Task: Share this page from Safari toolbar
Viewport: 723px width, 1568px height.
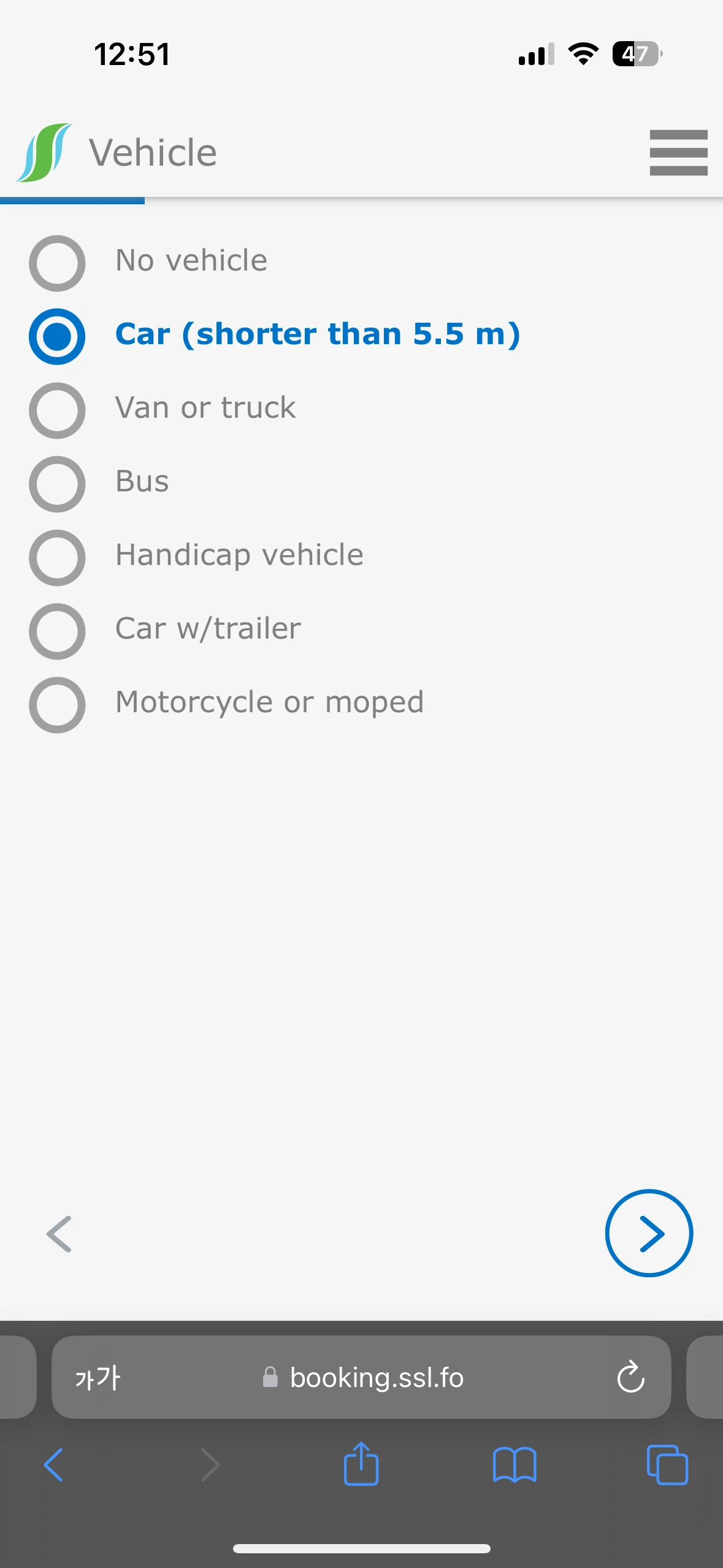Action: (x=361, y=1465)
